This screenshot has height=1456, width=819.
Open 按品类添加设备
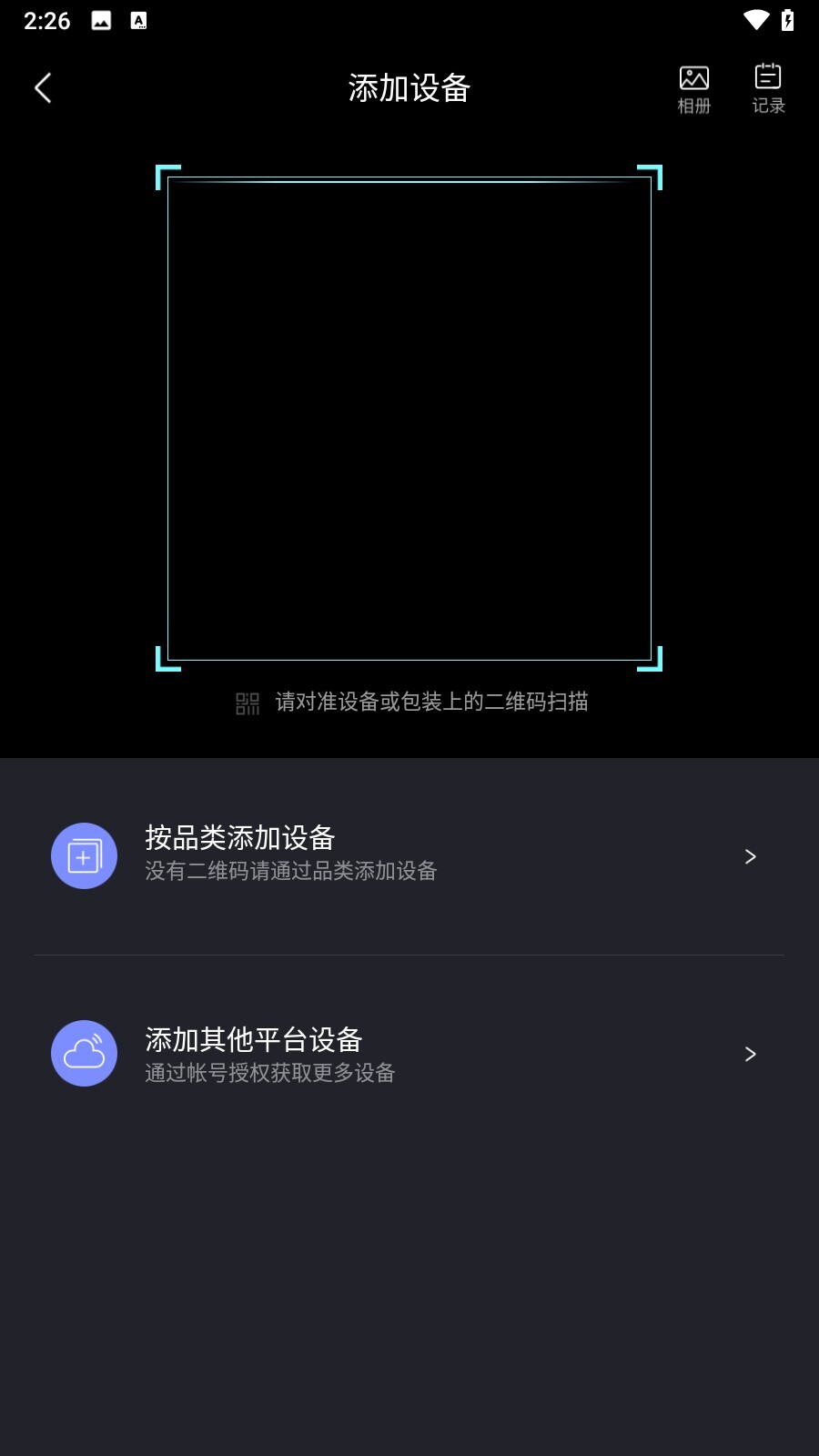click(x=409, y=855)
